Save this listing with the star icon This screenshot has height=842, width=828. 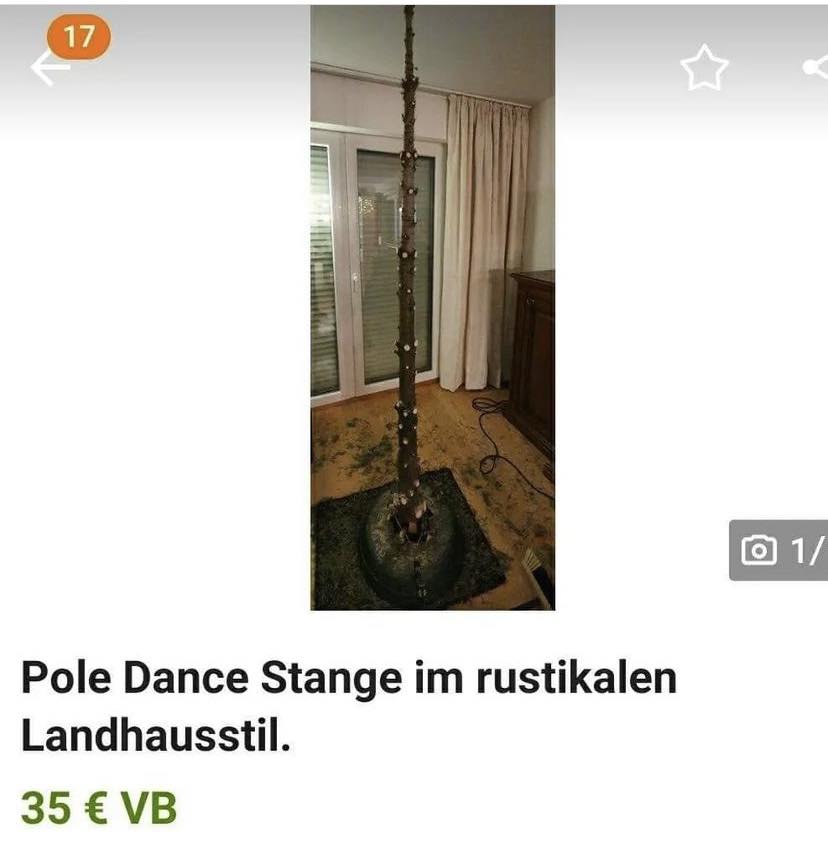click(704, 69)
